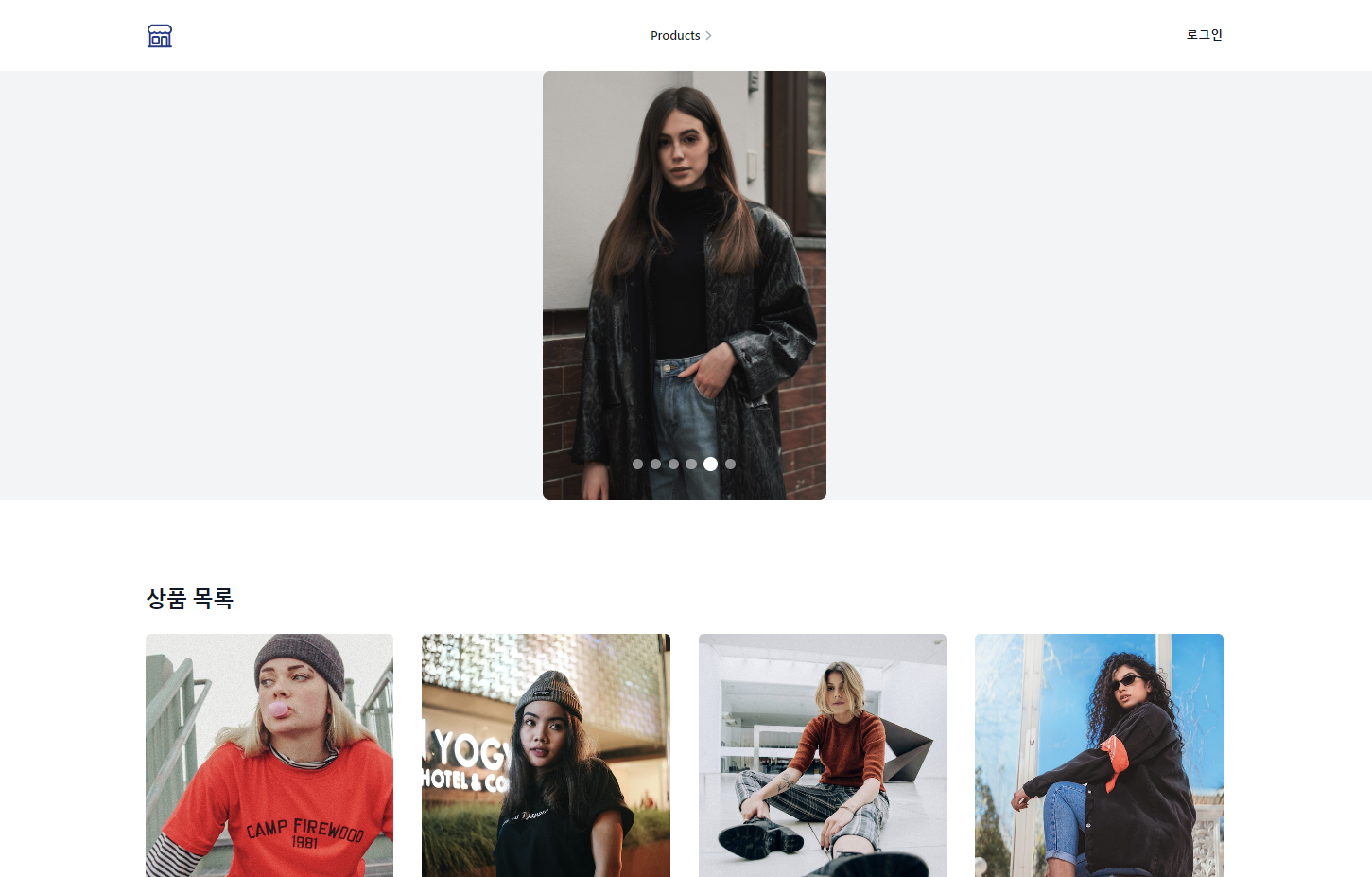1372x877 pixels.
Task: Open the rust sweater and plaid pants product
Action: (822, 755)
